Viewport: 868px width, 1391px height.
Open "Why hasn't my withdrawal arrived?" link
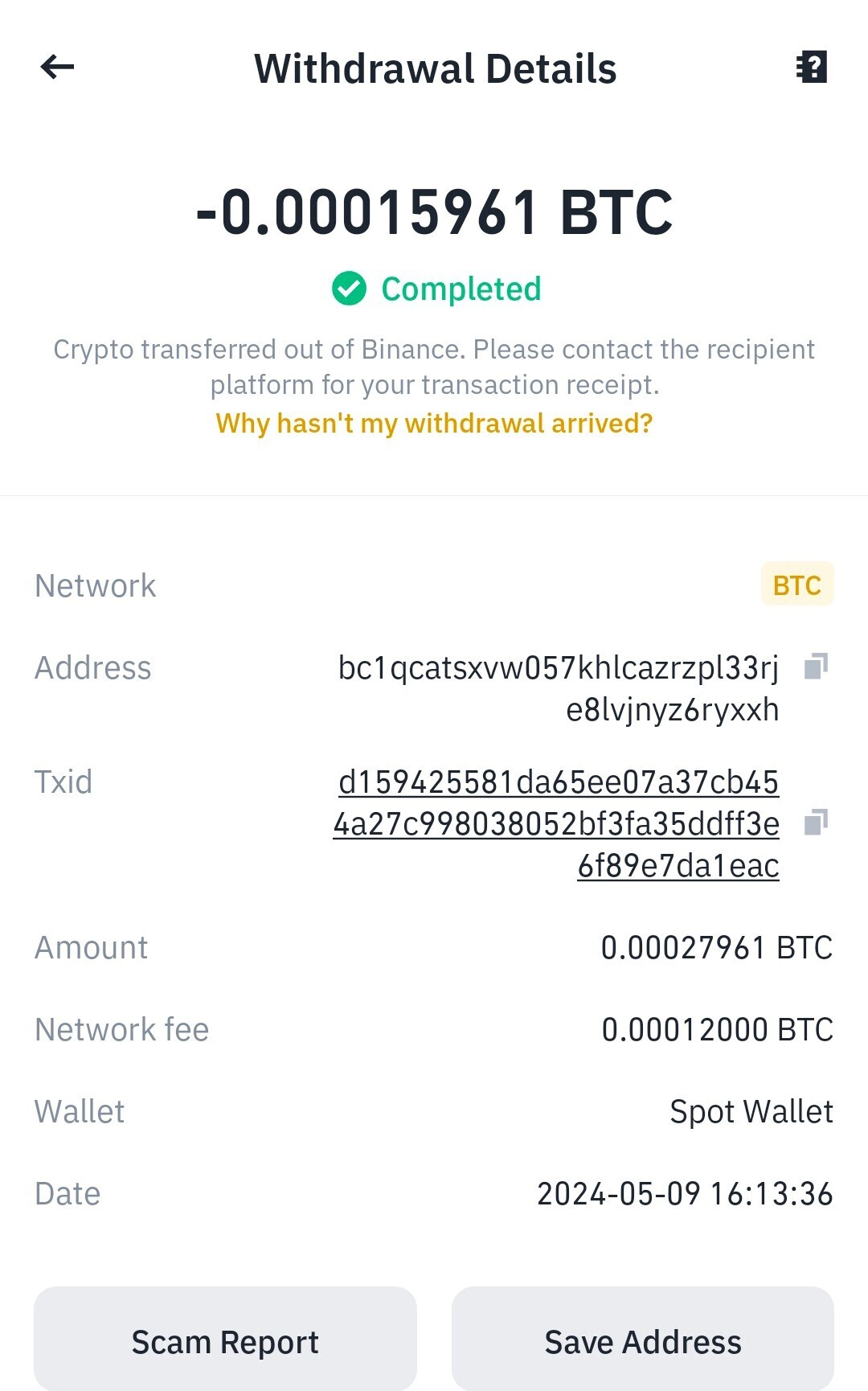click(x=434, y=423)
